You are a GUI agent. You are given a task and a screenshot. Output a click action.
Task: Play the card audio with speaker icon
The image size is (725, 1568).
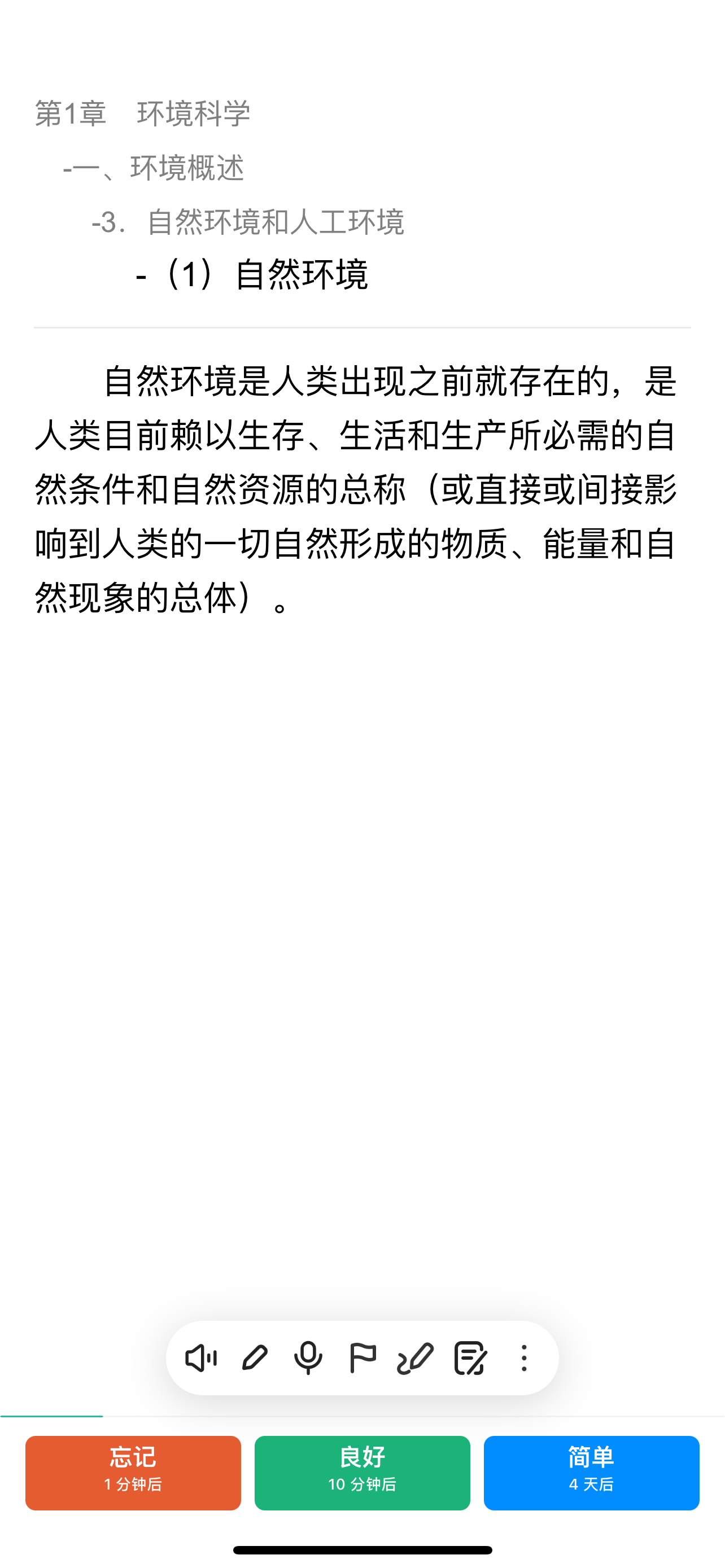201,1358
